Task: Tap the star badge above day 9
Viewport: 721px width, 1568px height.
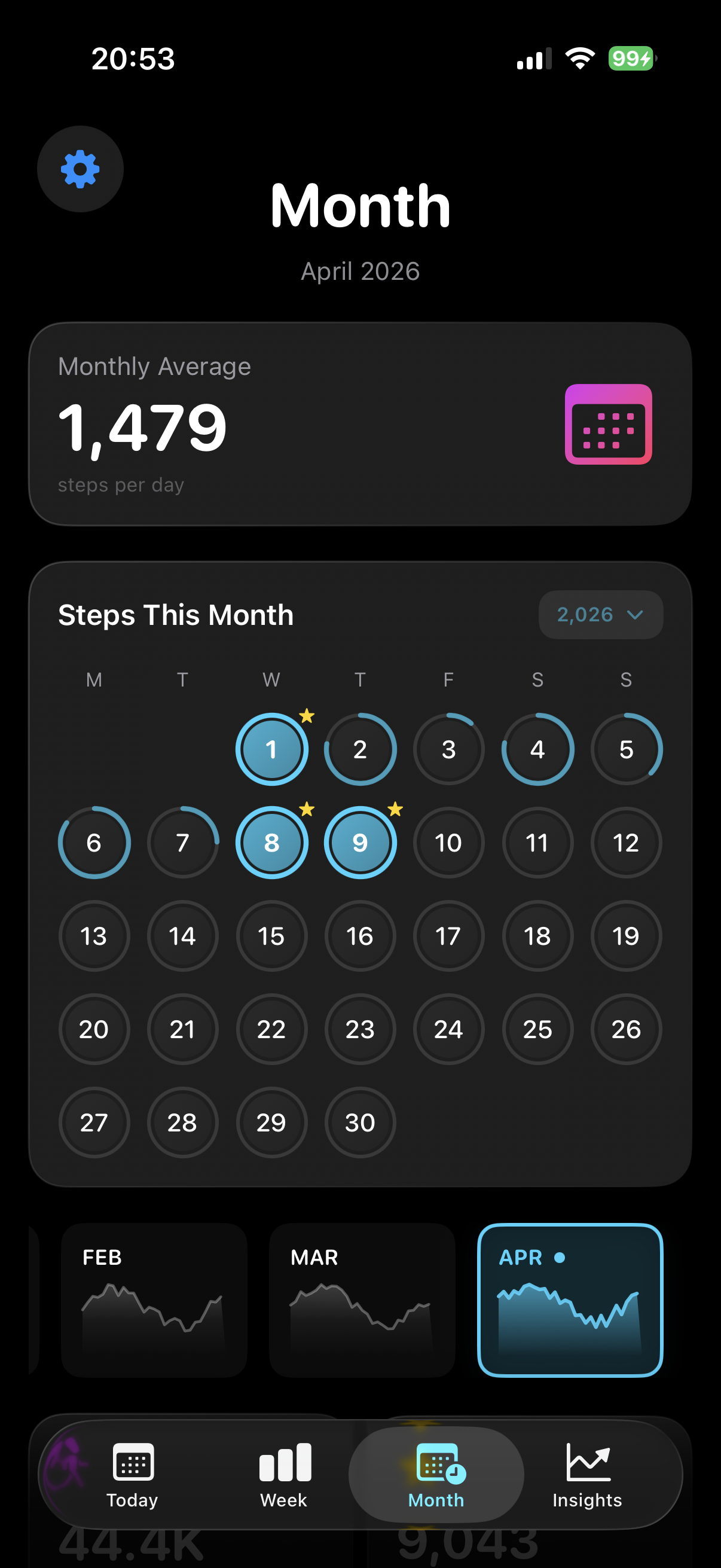Action: [x=396, y=810]
